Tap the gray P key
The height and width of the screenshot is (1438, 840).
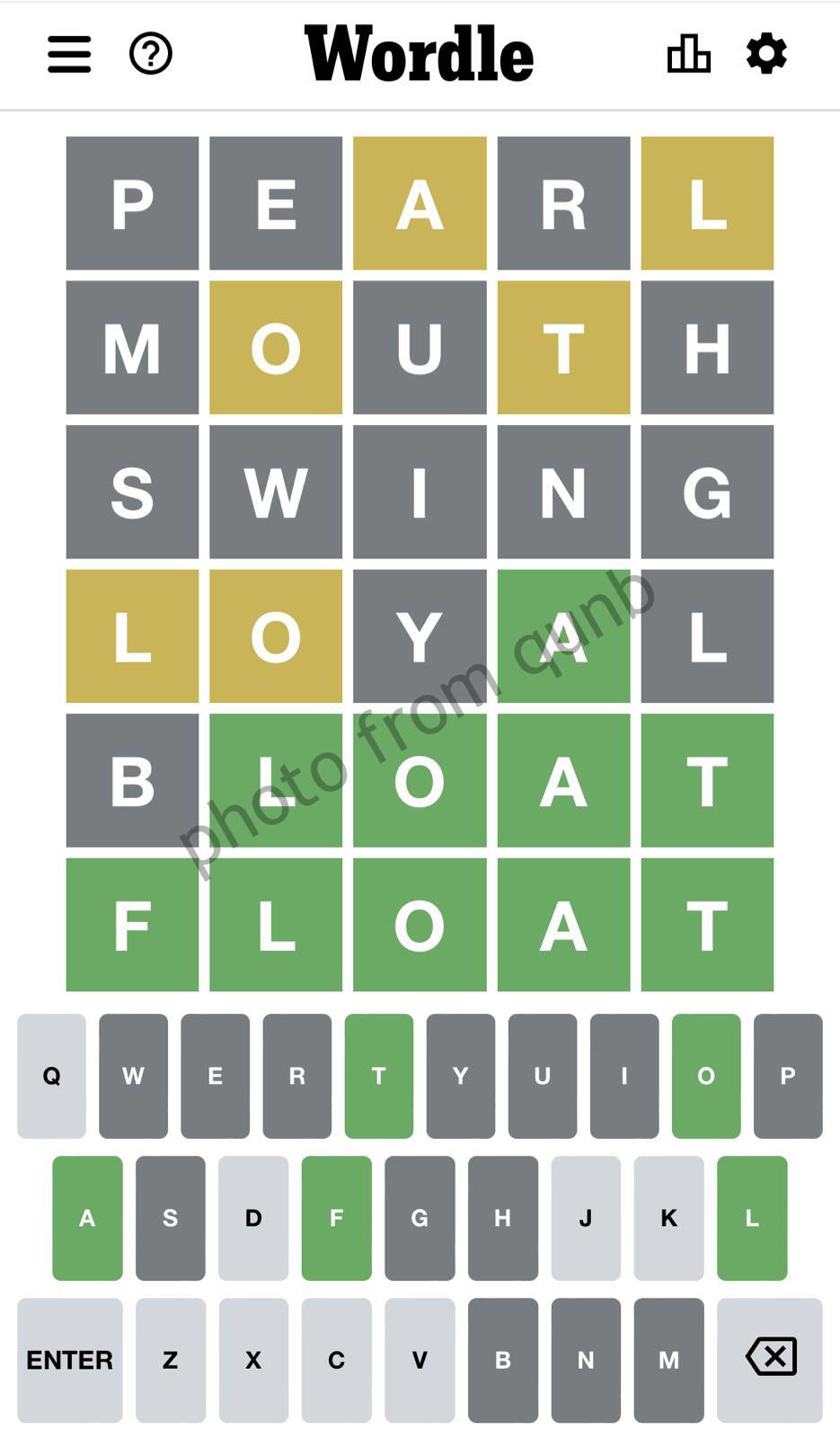click(788, 1076)
